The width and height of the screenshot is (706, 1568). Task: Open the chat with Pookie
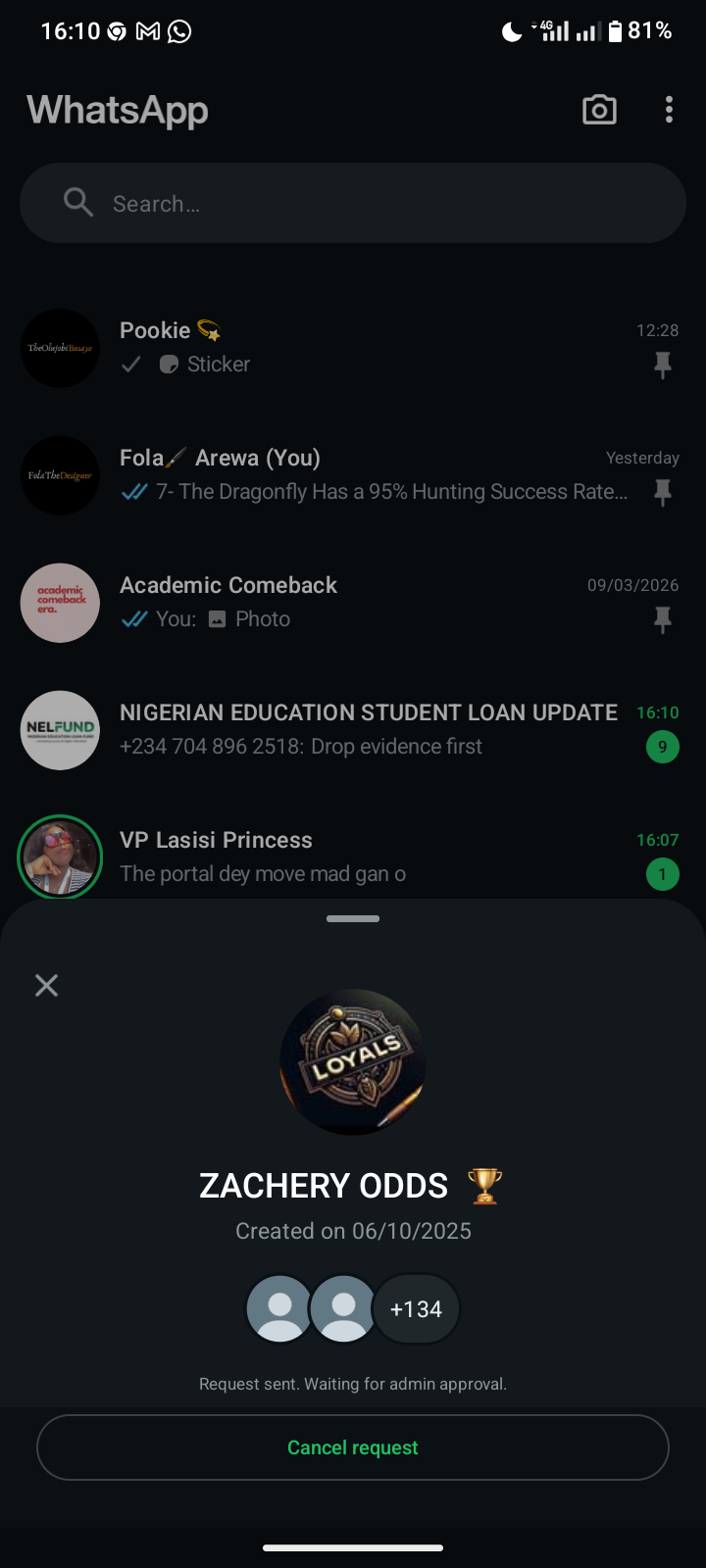click(373, 348)
